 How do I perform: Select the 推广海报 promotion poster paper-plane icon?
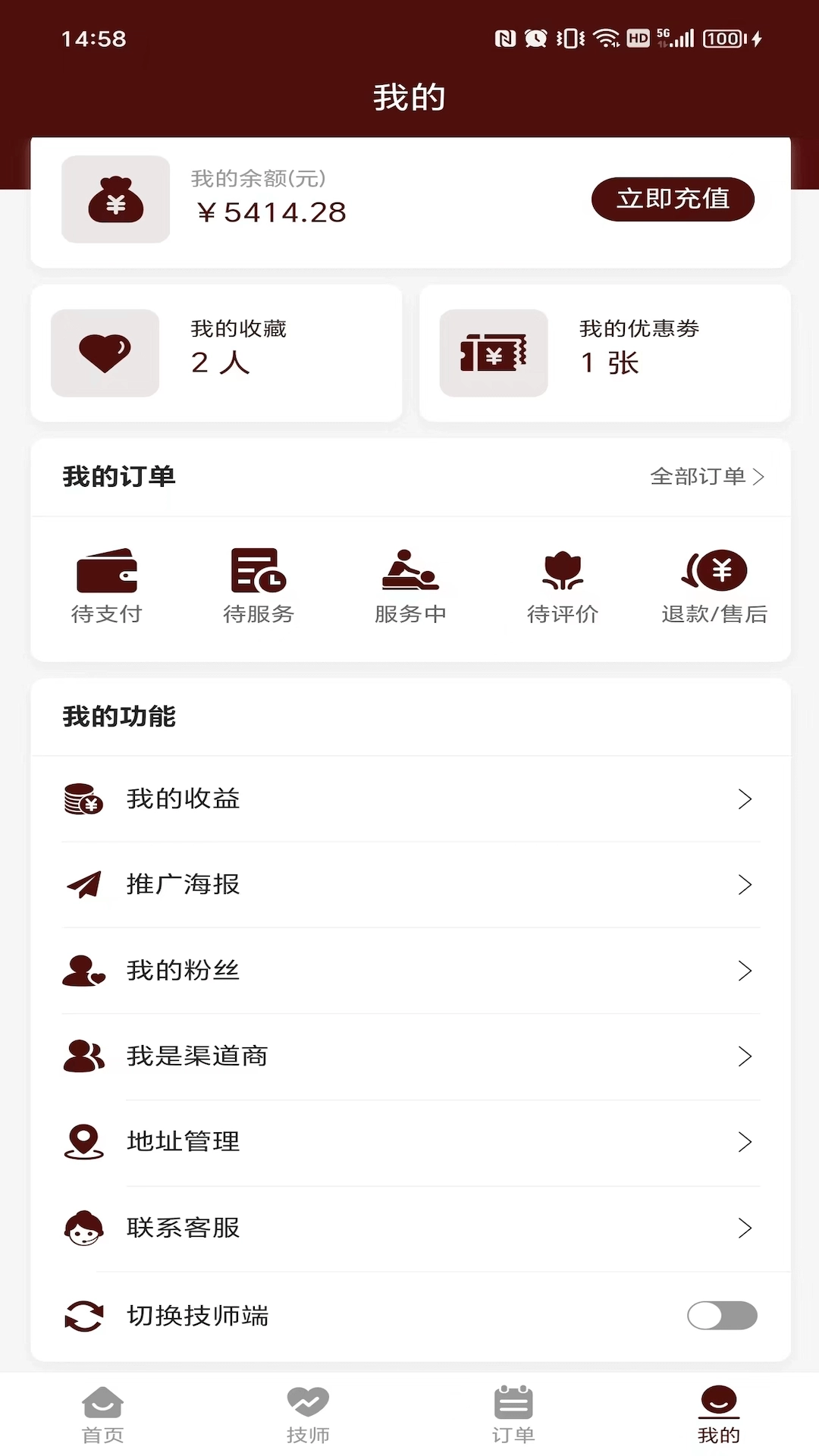(x=83, y=884)
